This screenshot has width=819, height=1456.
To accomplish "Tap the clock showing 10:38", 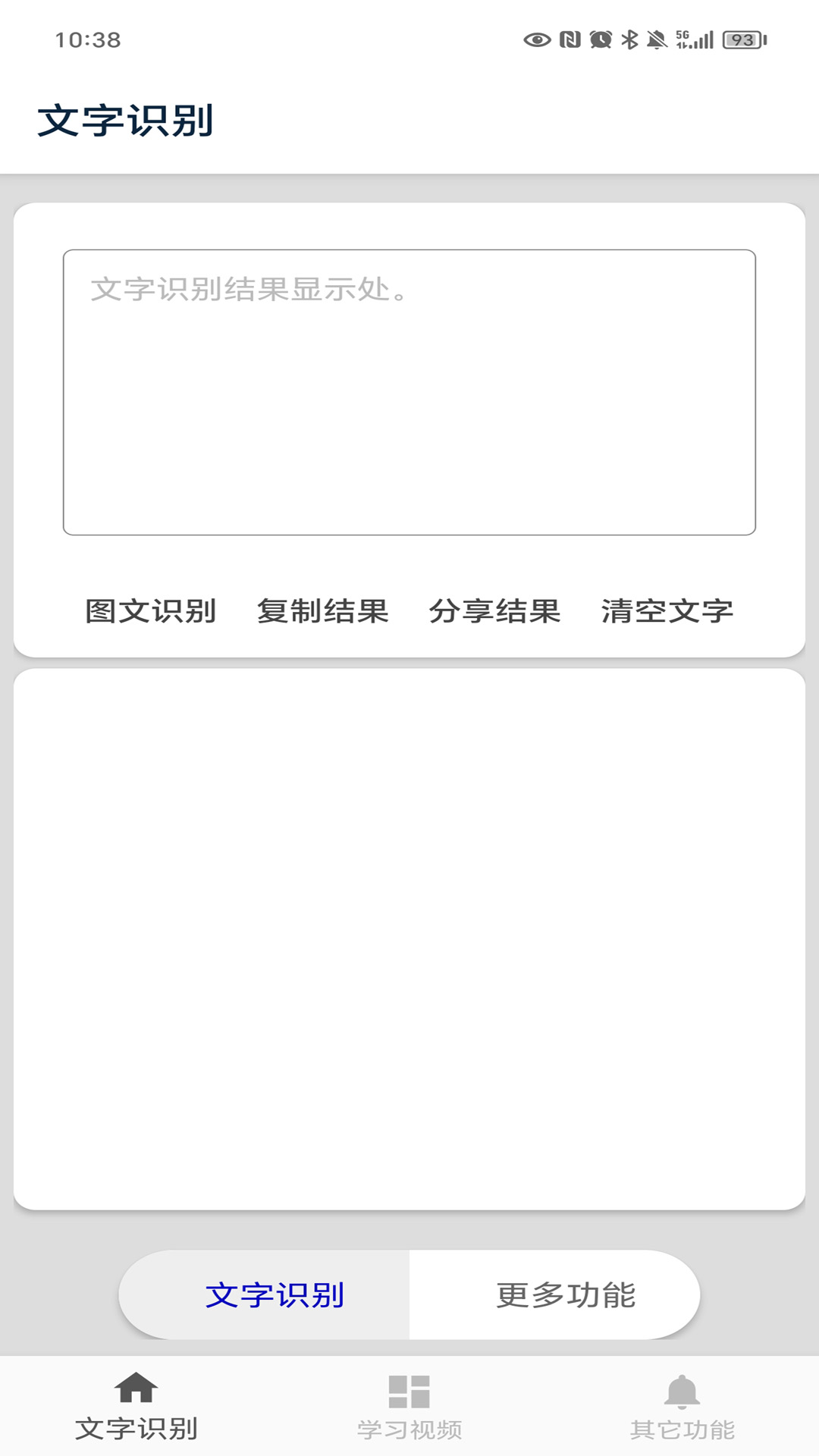I will click(89, 38).
